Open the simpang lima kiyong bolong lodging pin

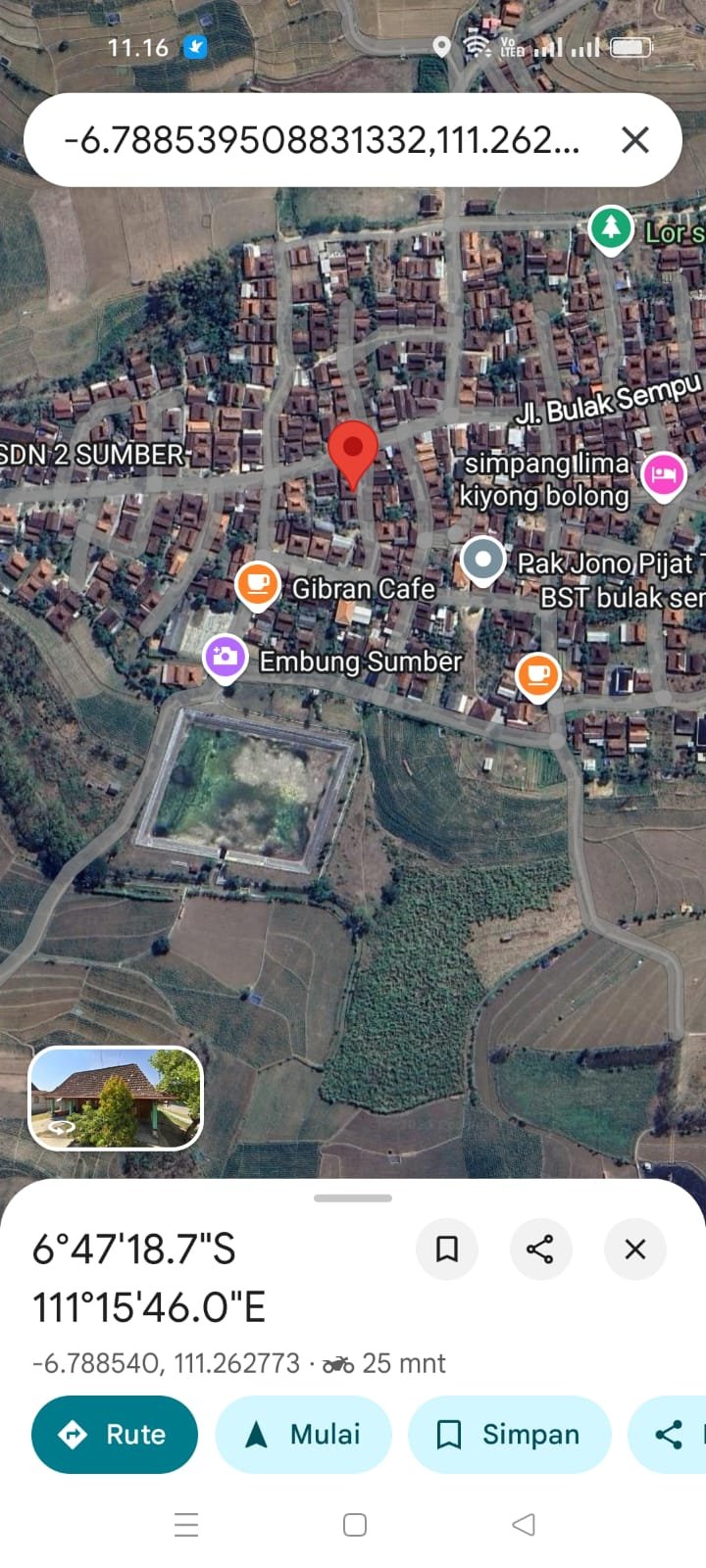664,475
